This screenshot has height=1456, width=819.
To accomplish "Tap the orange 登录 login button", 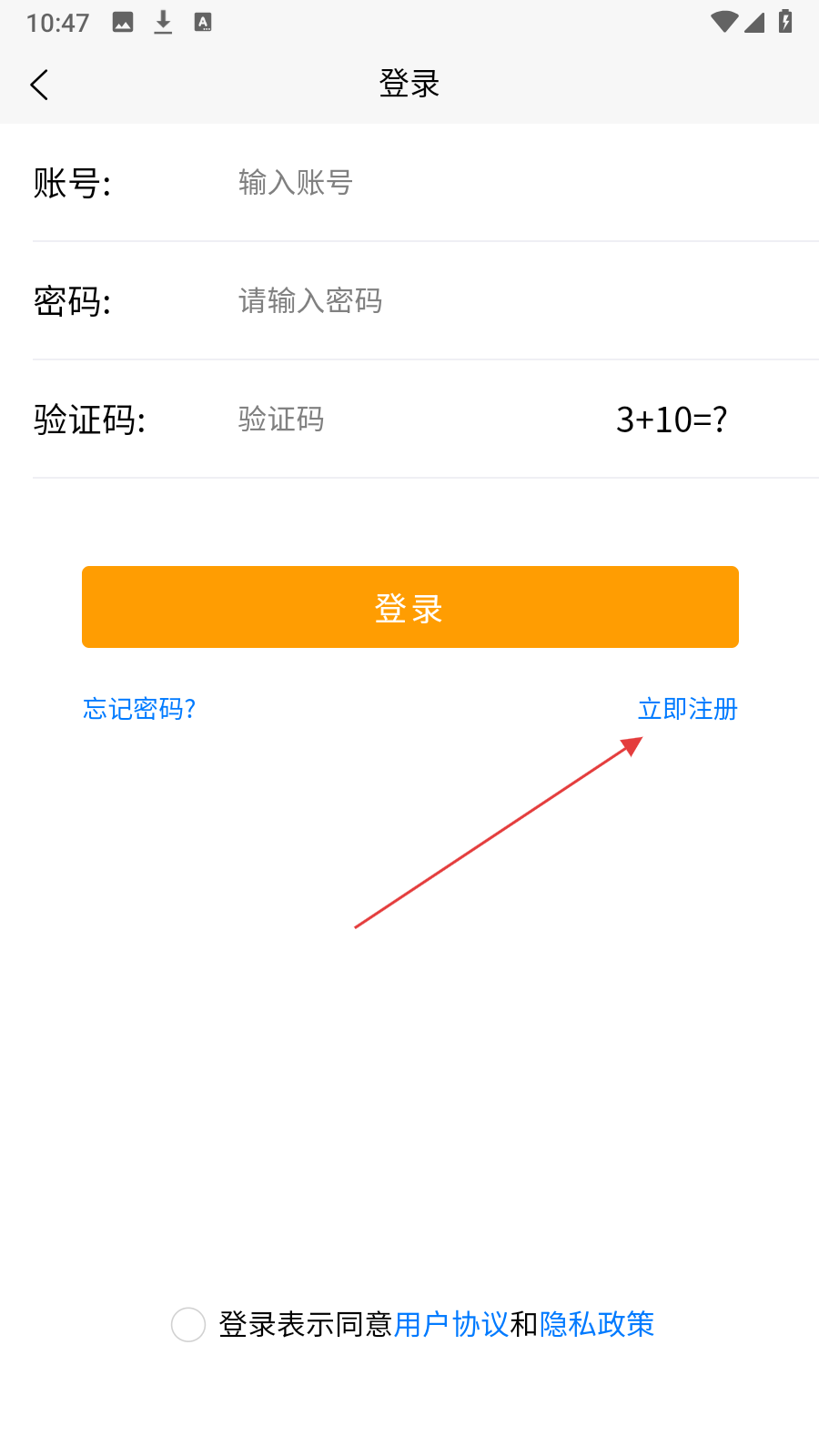I will click(x=409, y=607).
